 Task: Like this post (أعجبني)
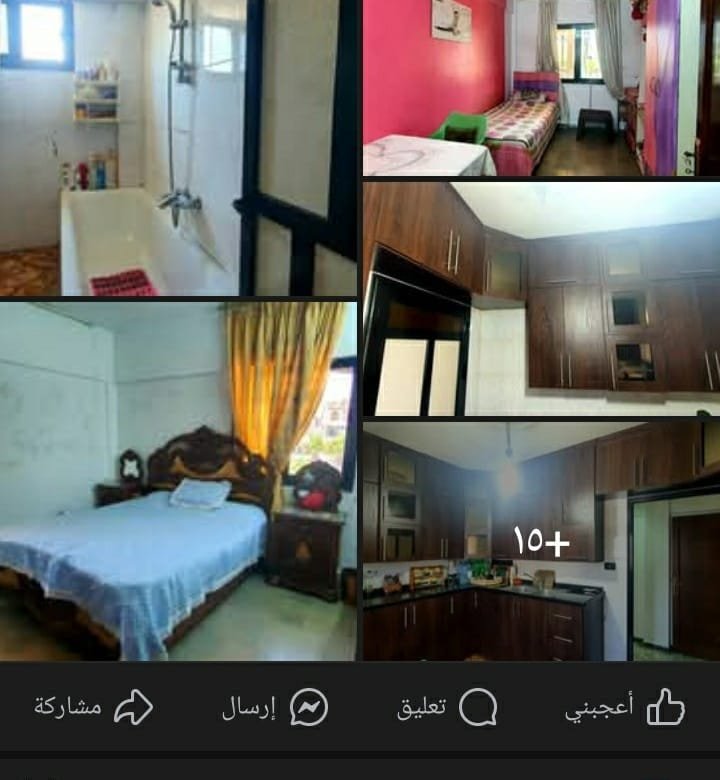click(x=626, y=708)
